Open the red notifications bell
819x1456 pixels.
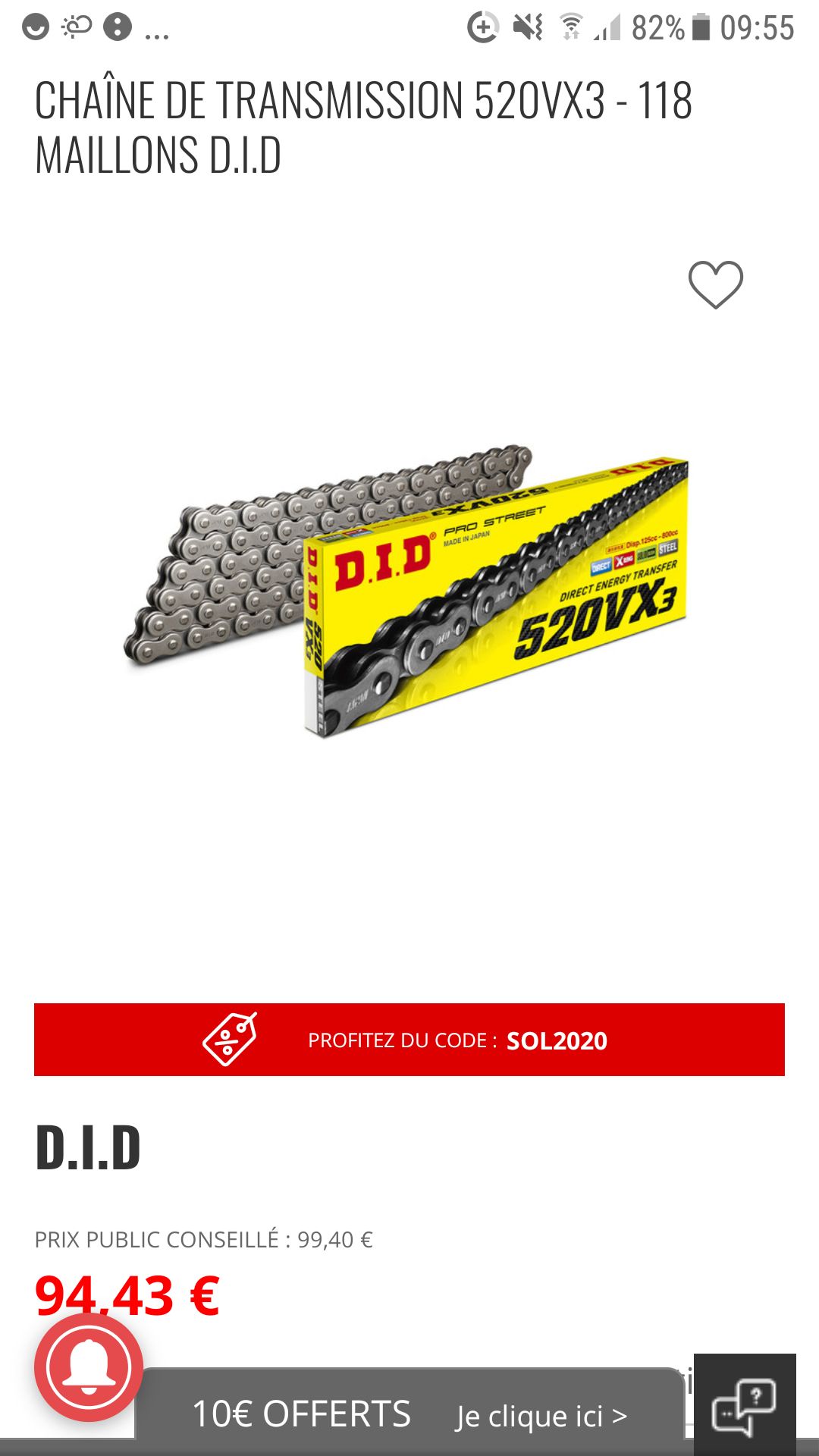(x=89, y=1367)
